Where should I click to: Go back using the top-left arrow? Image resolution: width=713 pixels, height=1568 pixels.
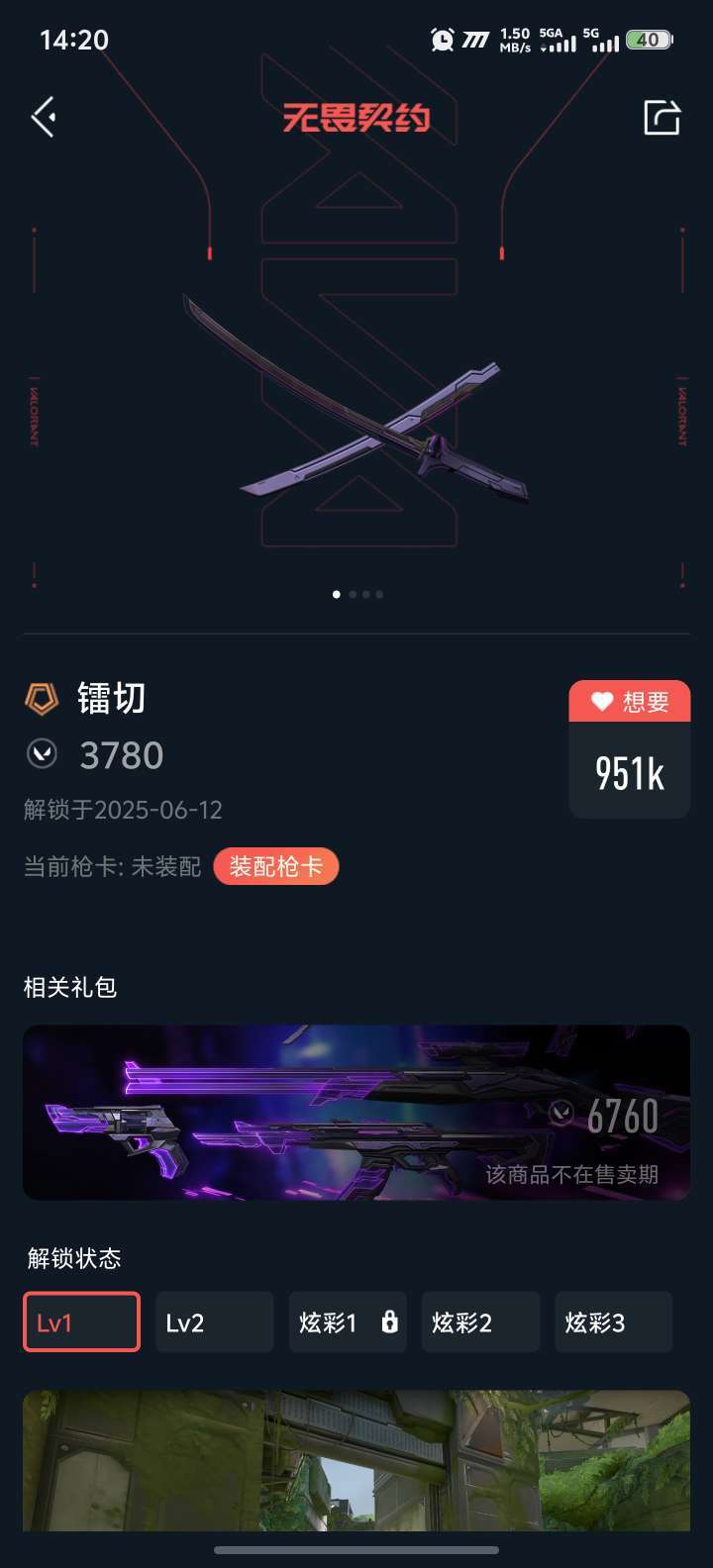pos(44,117)
